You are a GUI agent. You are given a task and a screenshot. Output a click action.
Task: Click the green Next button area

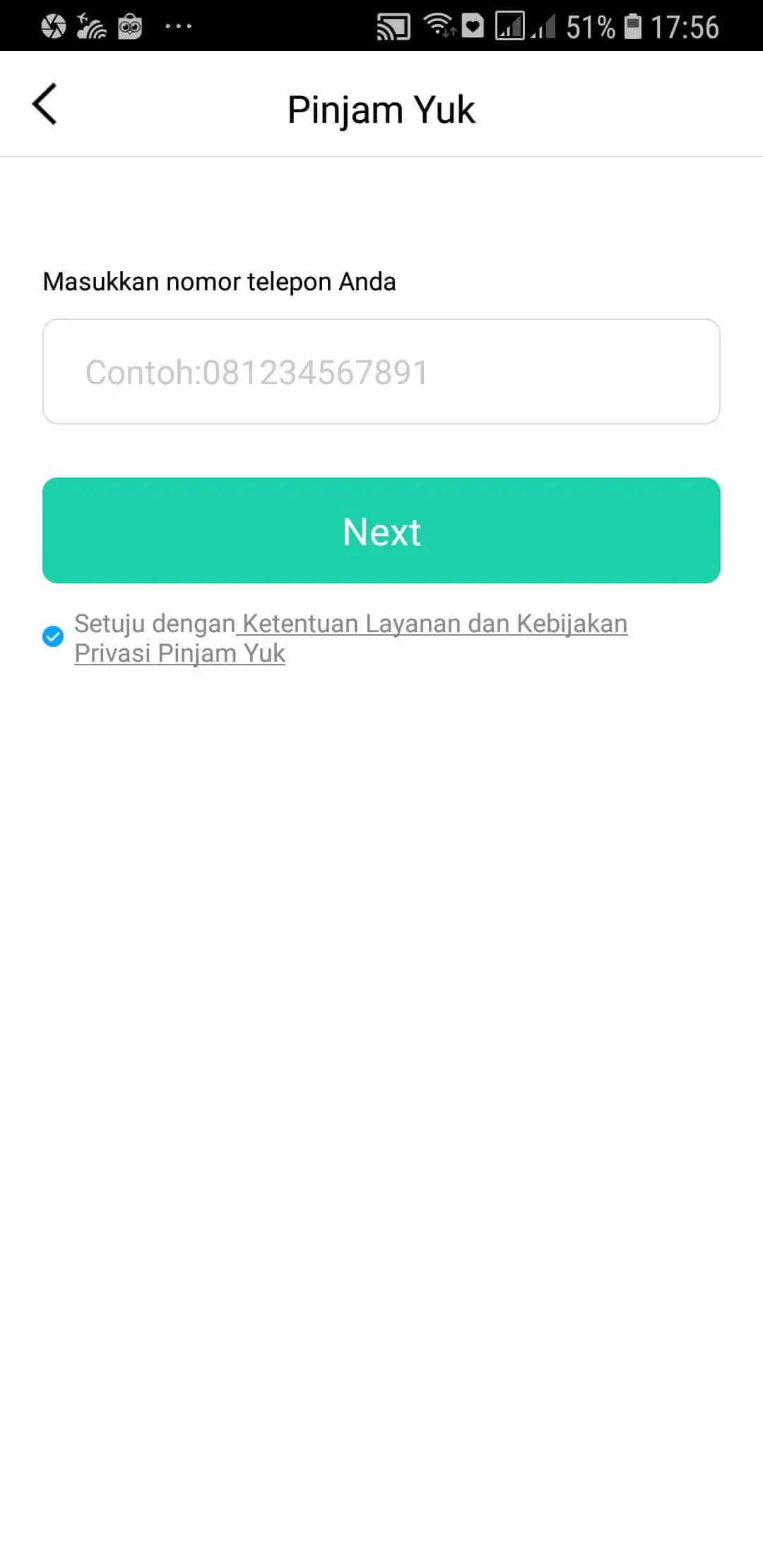381,530
